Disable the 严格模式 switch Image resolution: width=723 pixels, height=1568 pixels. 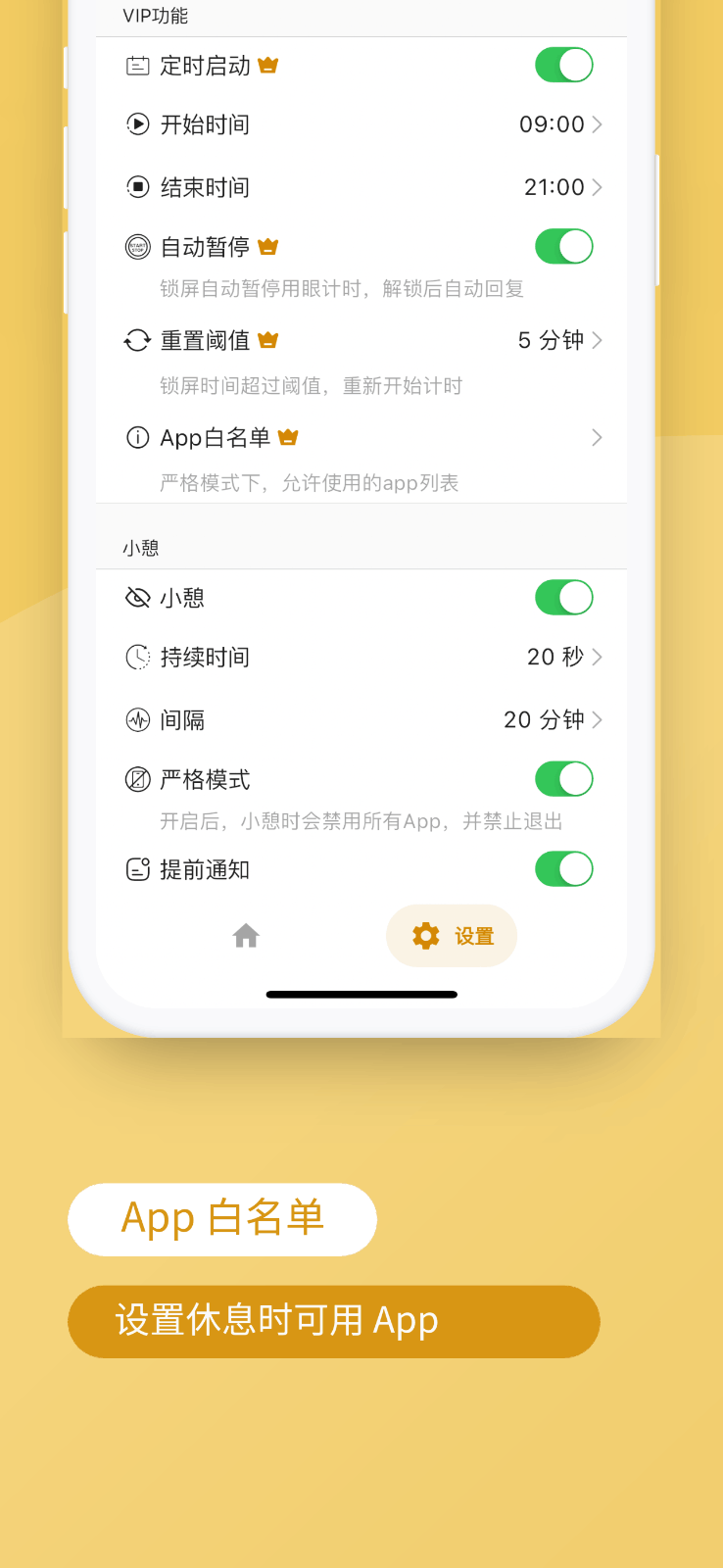pyautogui.click(x=563, y=778)
